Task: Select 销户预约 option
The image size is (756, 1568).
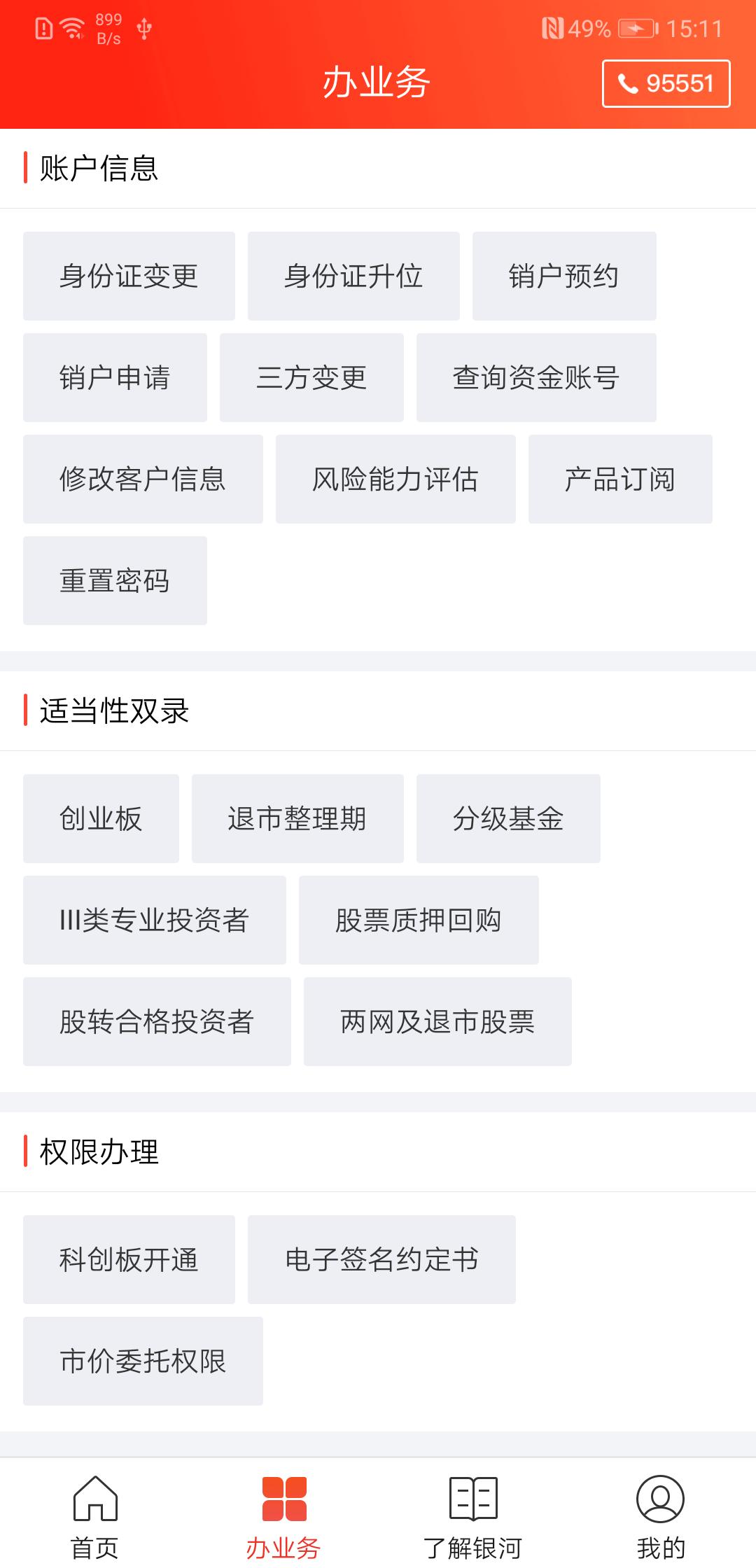Action: [564, 275]
